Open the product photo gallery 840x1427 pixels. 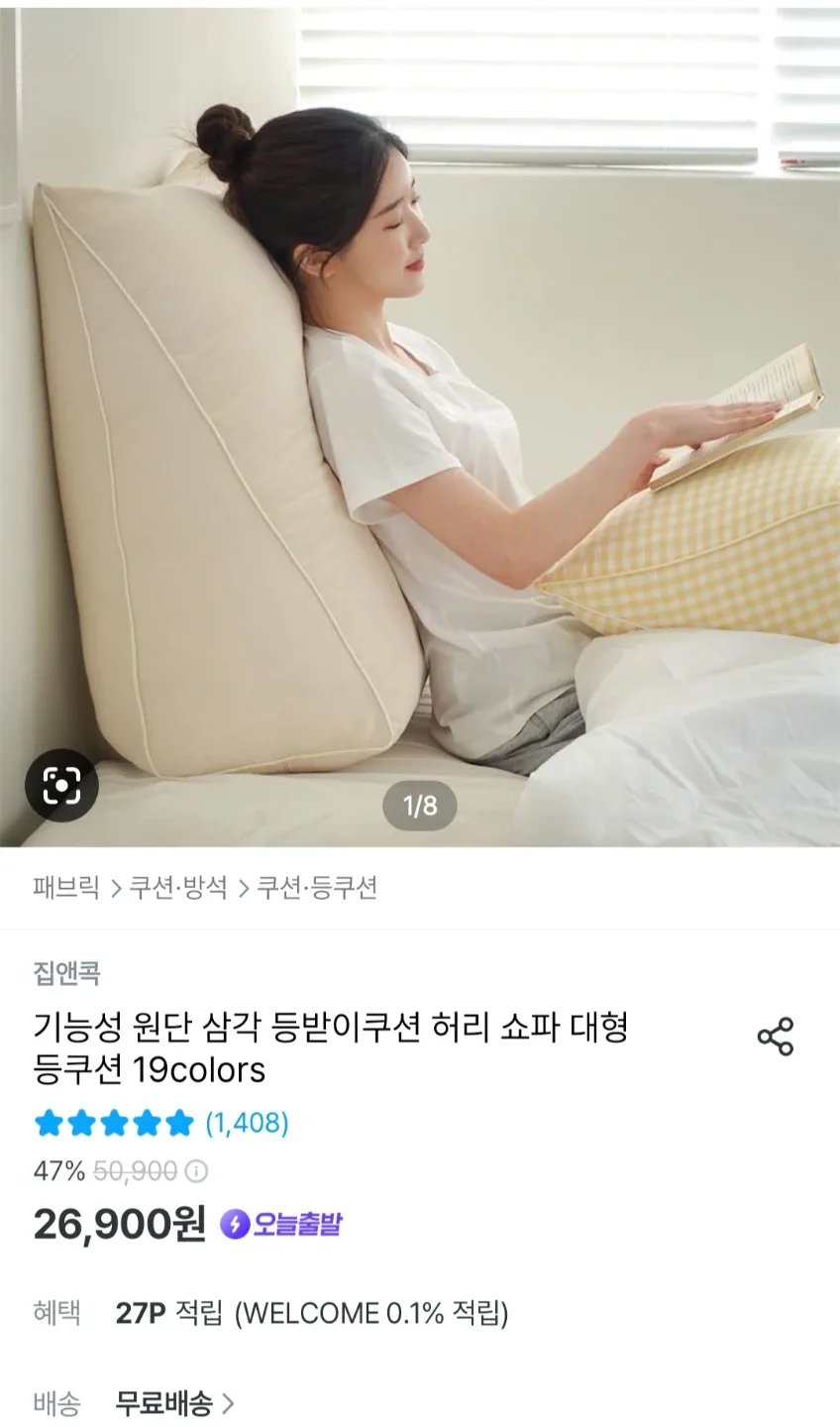[420, 423]
